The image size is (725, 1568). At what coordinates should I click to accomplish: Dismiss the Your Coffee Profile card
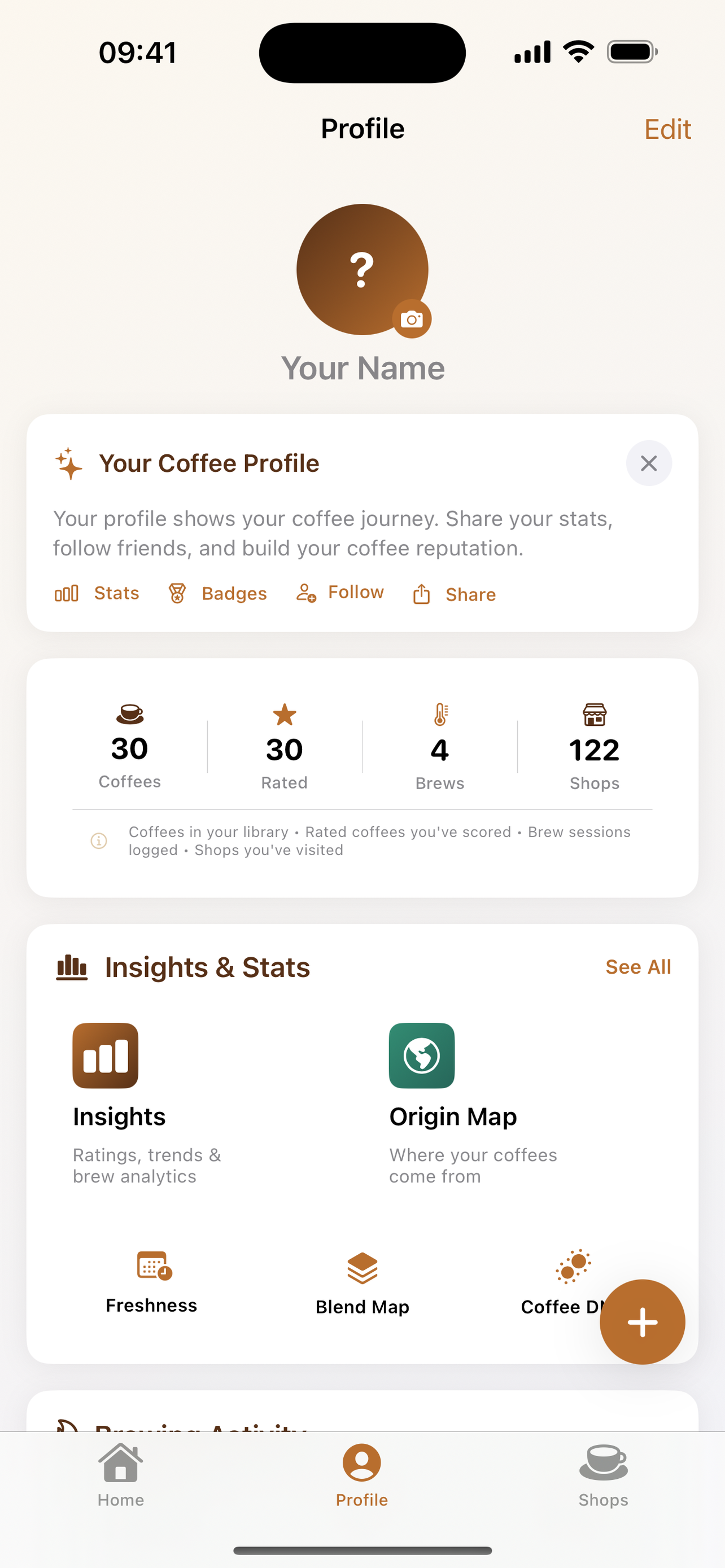point(648,463)
